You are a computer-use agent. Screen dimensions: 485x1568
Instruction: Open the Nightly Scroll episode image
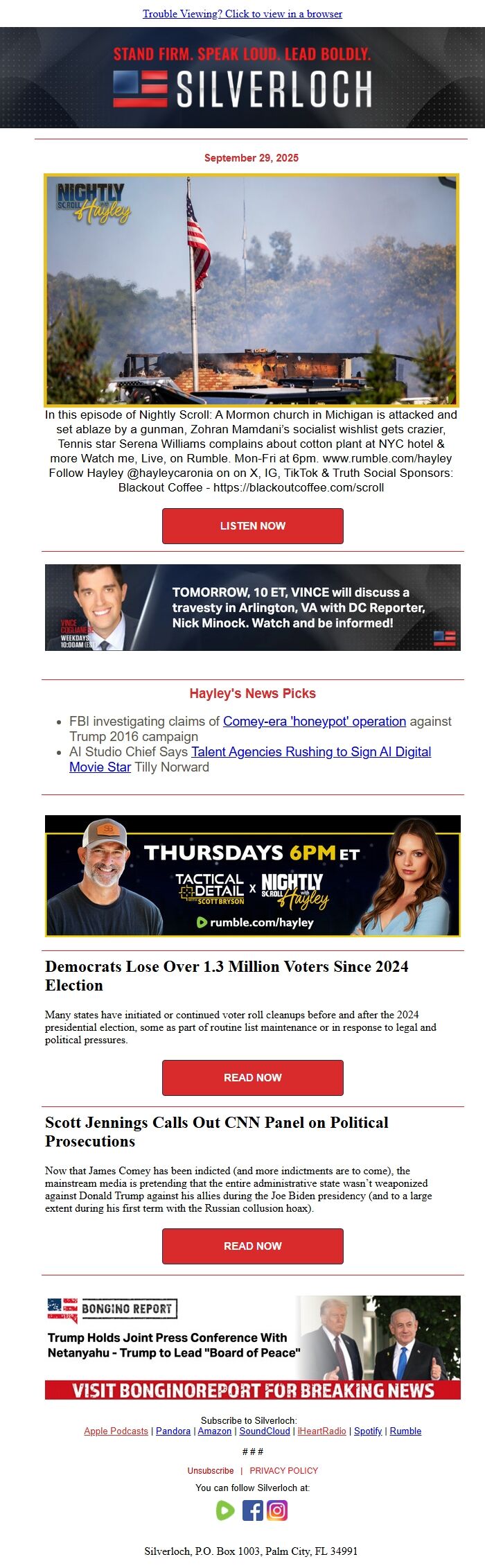click(x=252, y=290)
